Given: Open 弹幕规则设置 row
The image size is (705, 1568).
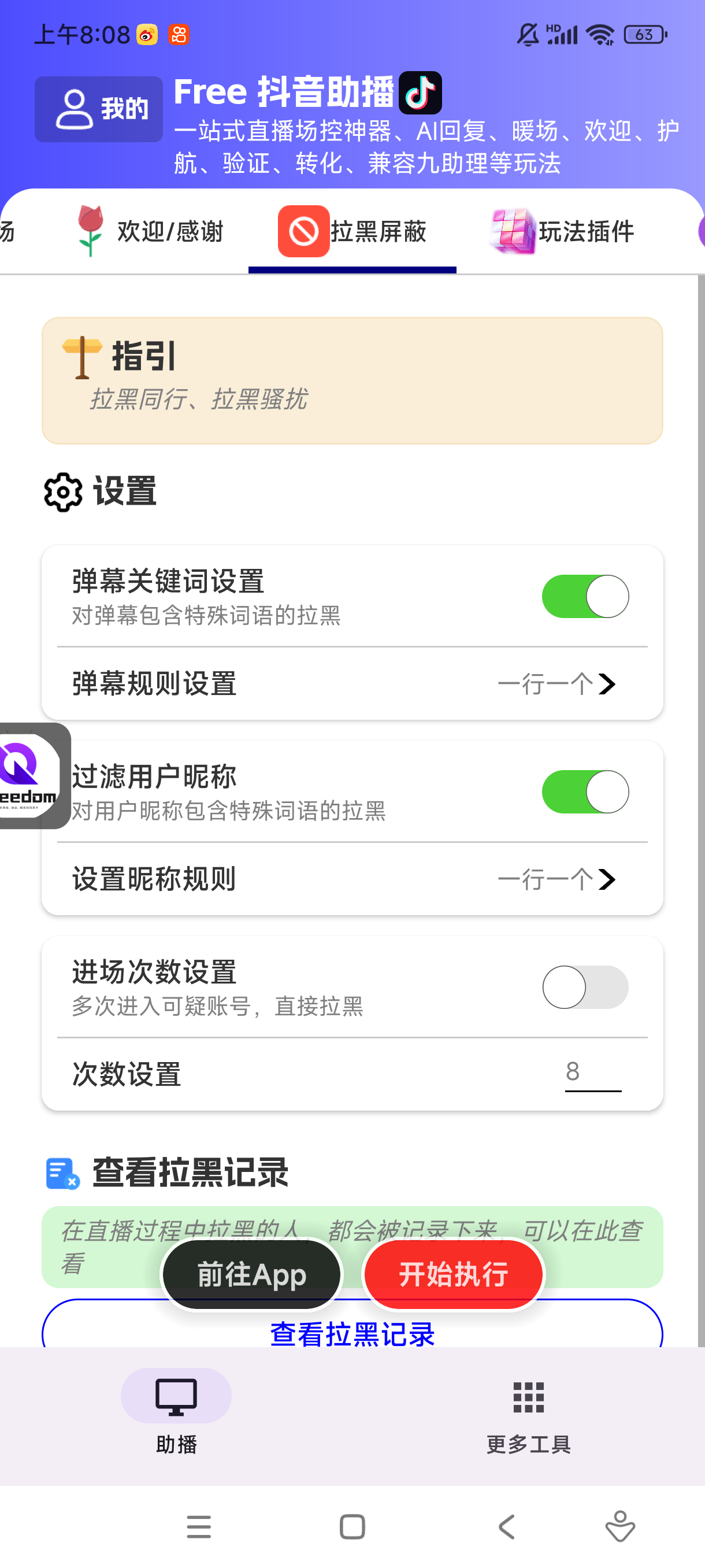Looking at the screenshot, I should click(x=352, y=683).
